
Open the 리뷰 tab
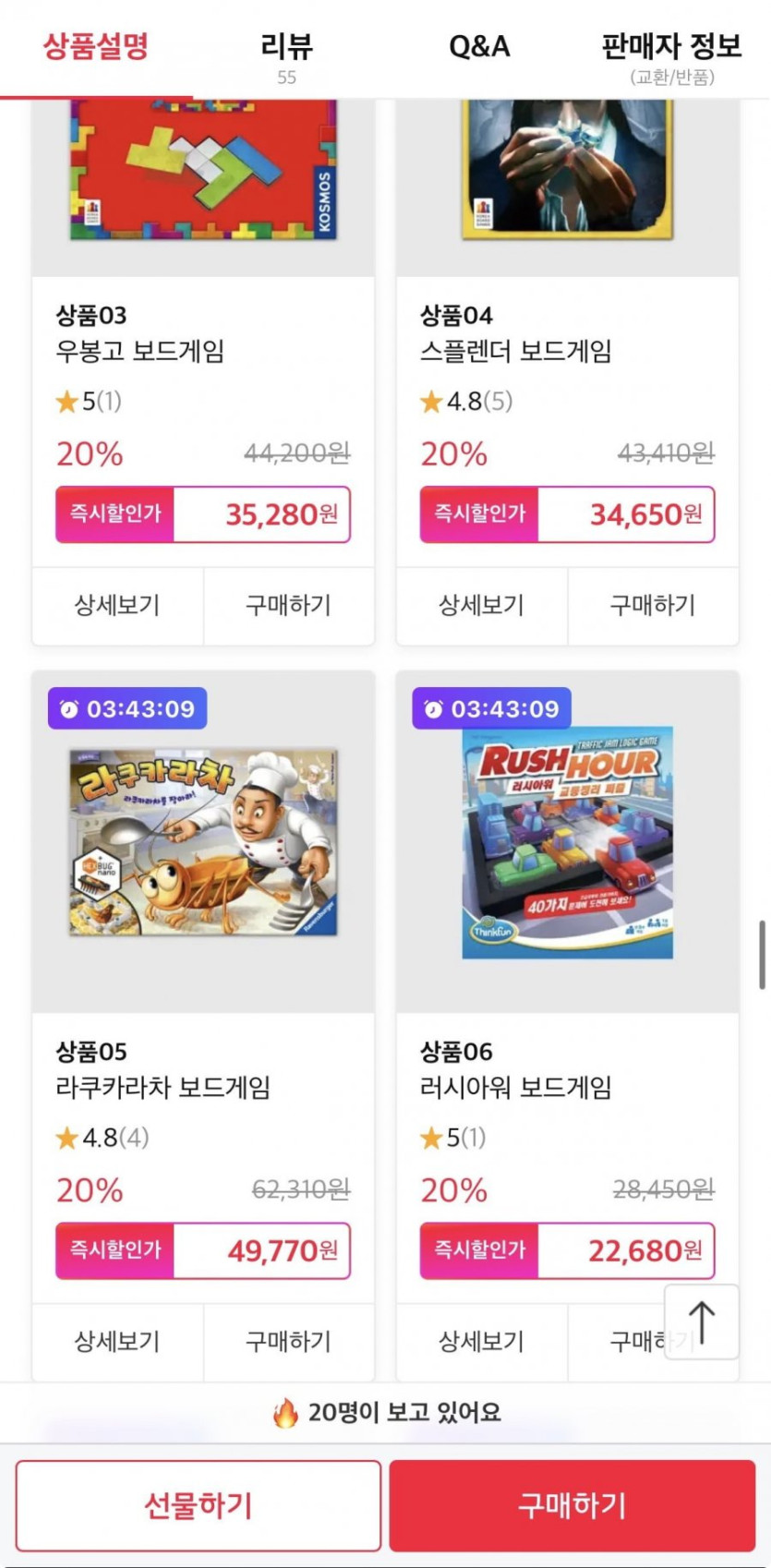(x=286, y=54)
